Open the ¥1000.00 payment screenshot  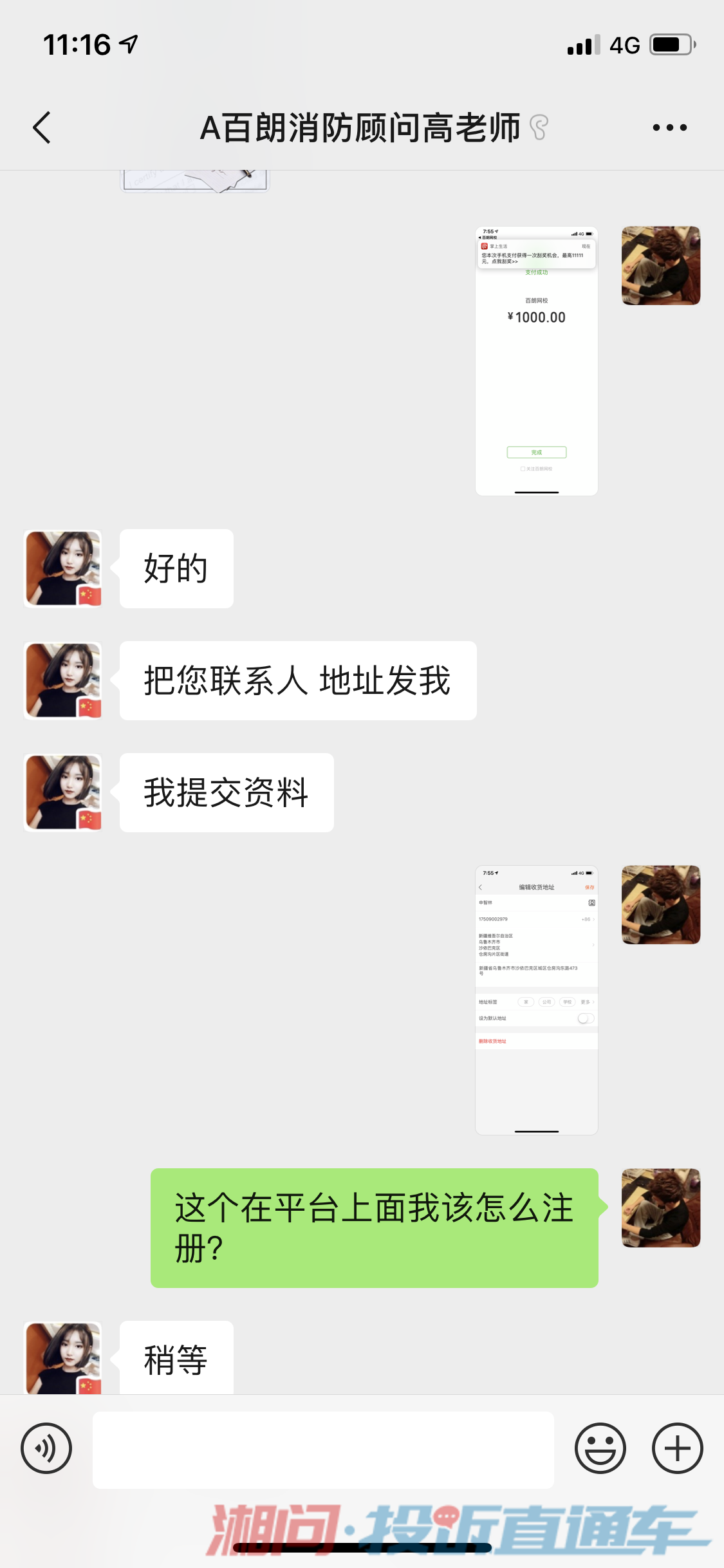[x=536, y=361]
